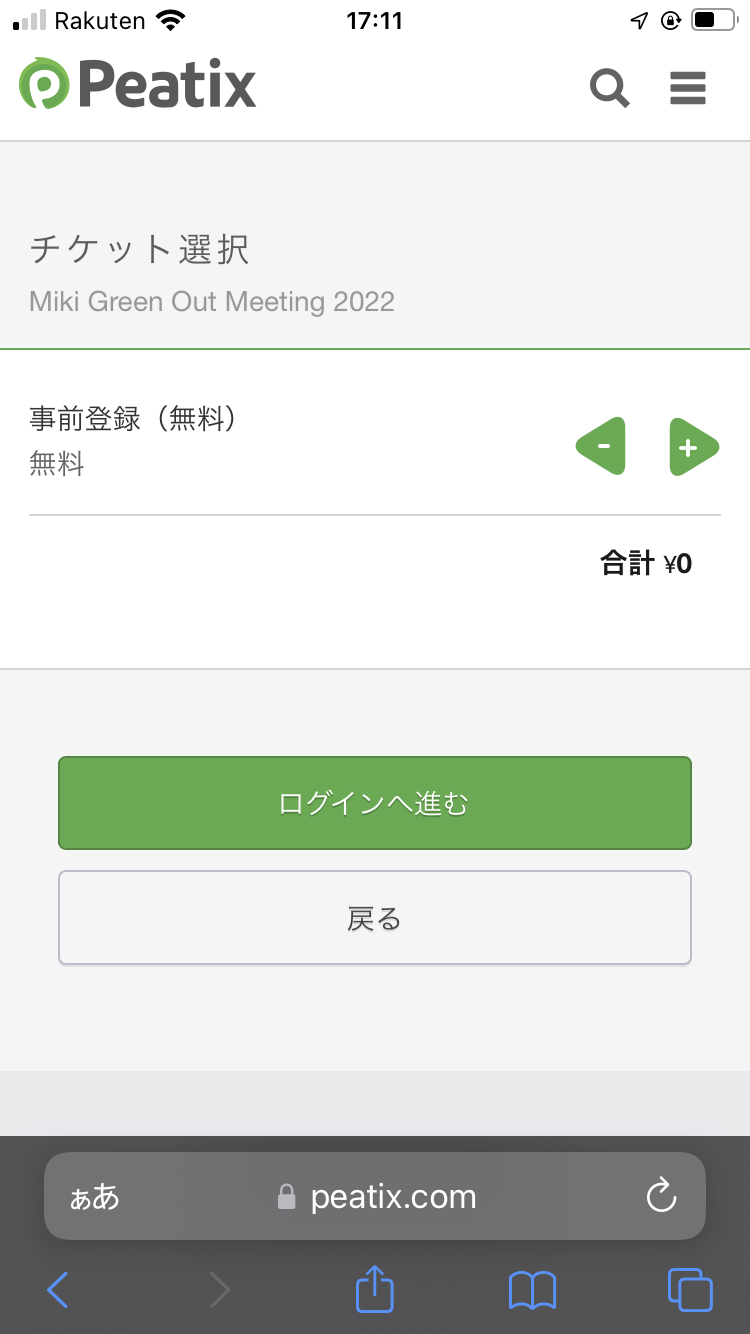
Task: Tap the peatix.com address bar
Action: (394, 1196)
